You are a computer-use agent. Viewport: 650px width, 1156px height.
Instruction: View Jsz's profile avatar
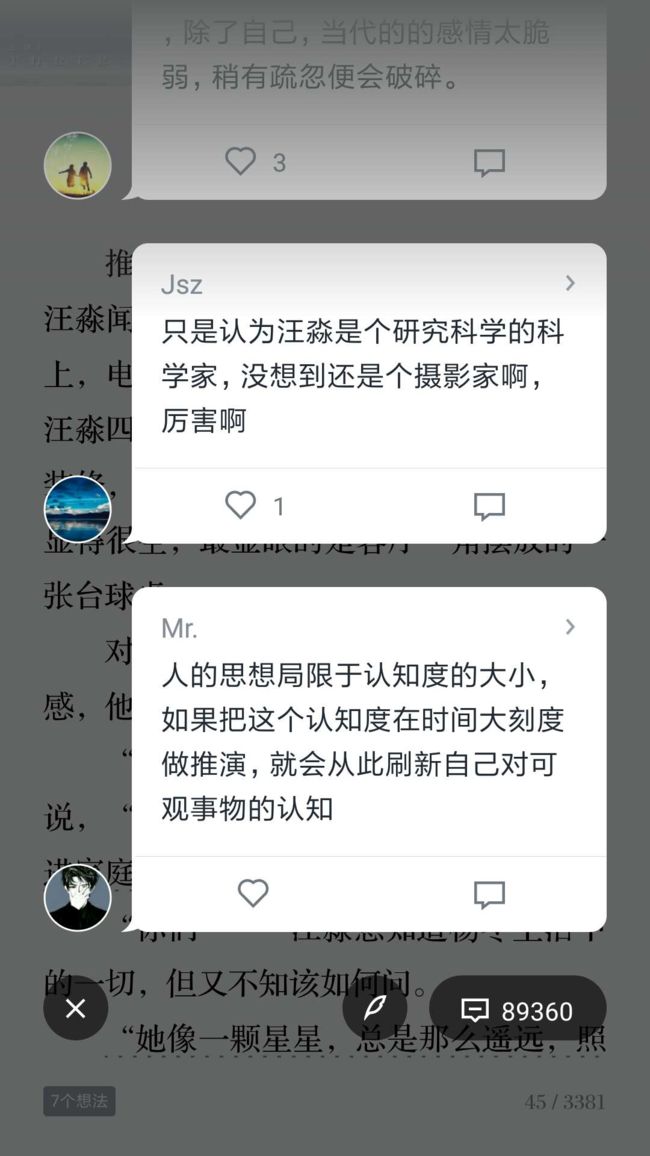(77, 509)
